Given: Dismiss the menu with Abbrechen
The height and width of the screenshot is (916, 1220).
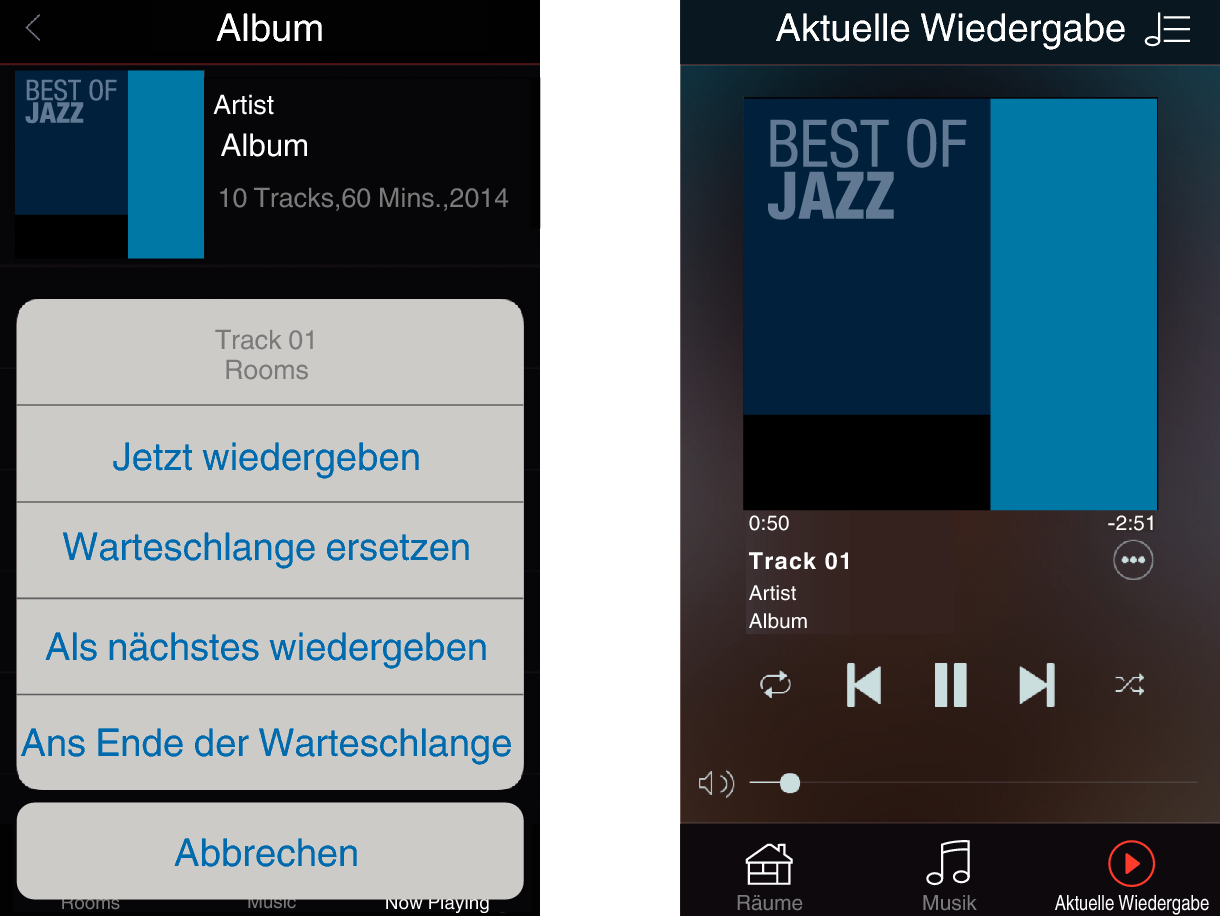Looking at the screenshot, I should coord(266,853).
